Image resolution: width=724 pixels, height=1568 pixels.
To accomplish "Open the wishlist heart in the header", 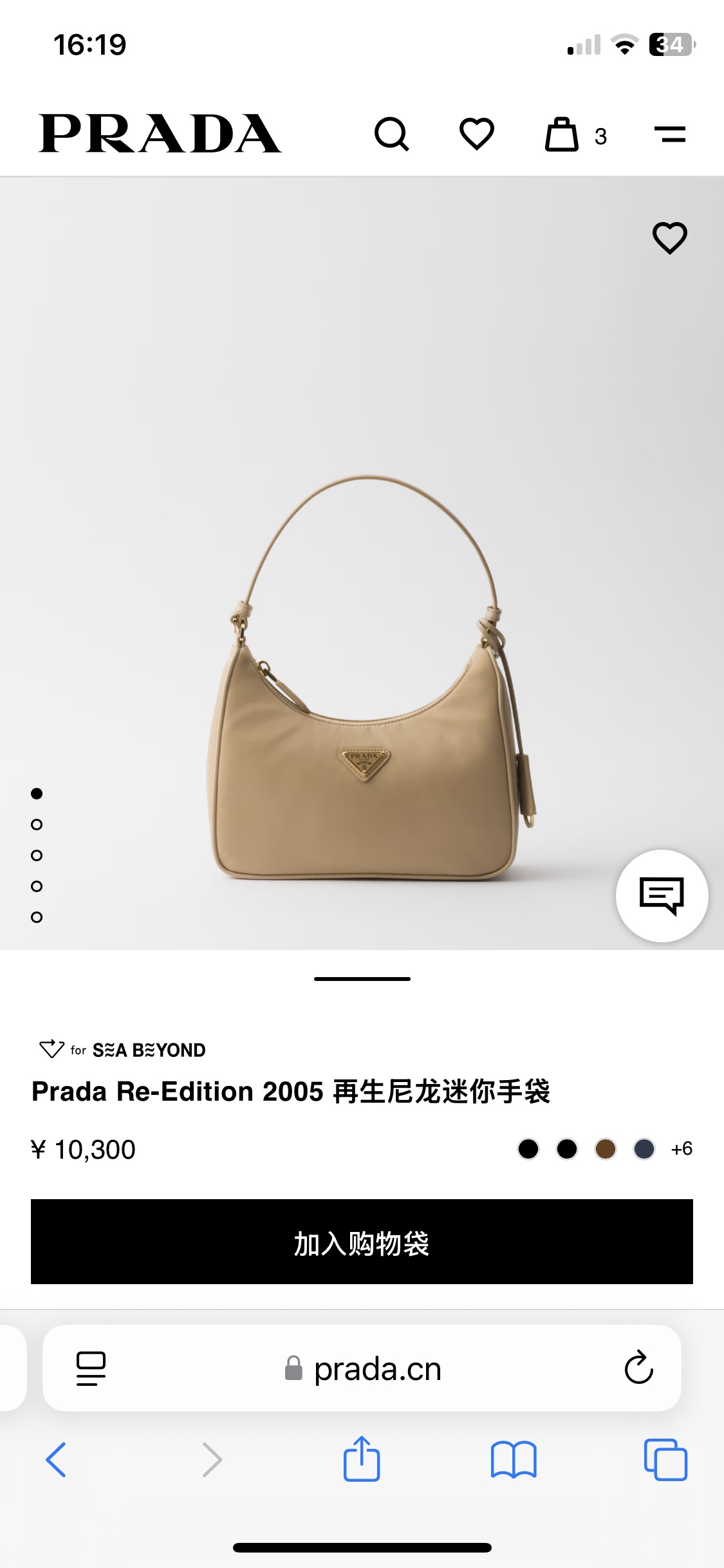I will (x=476, y=135).
